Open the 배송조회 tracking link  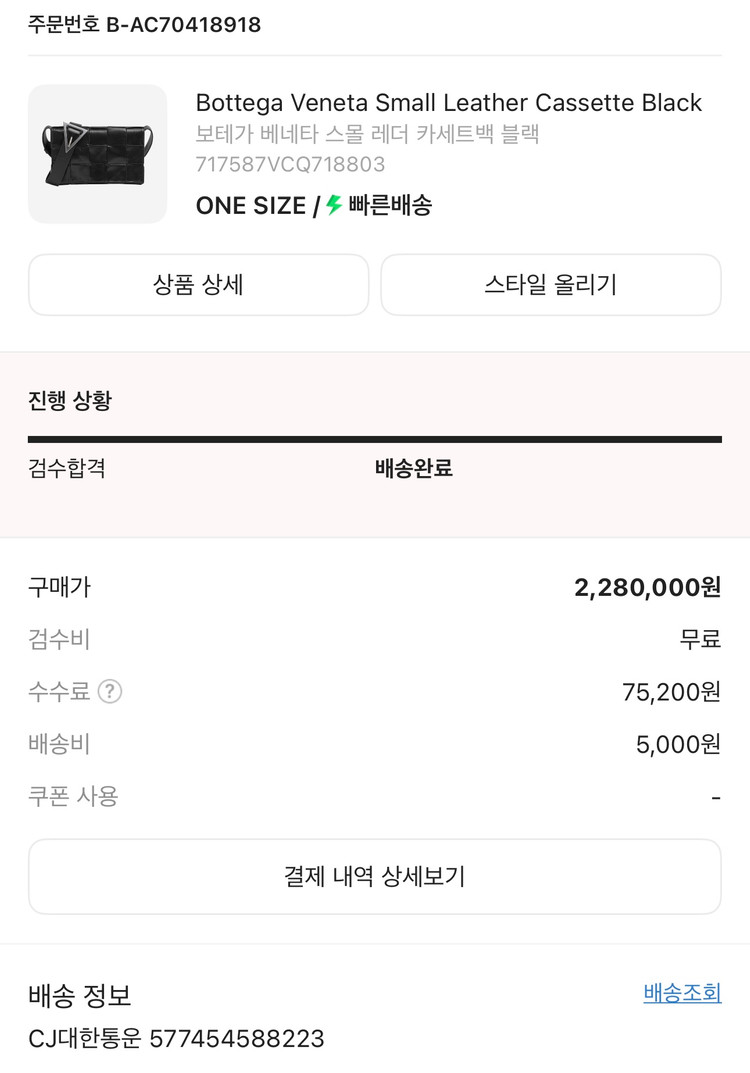tap(682, 993)
